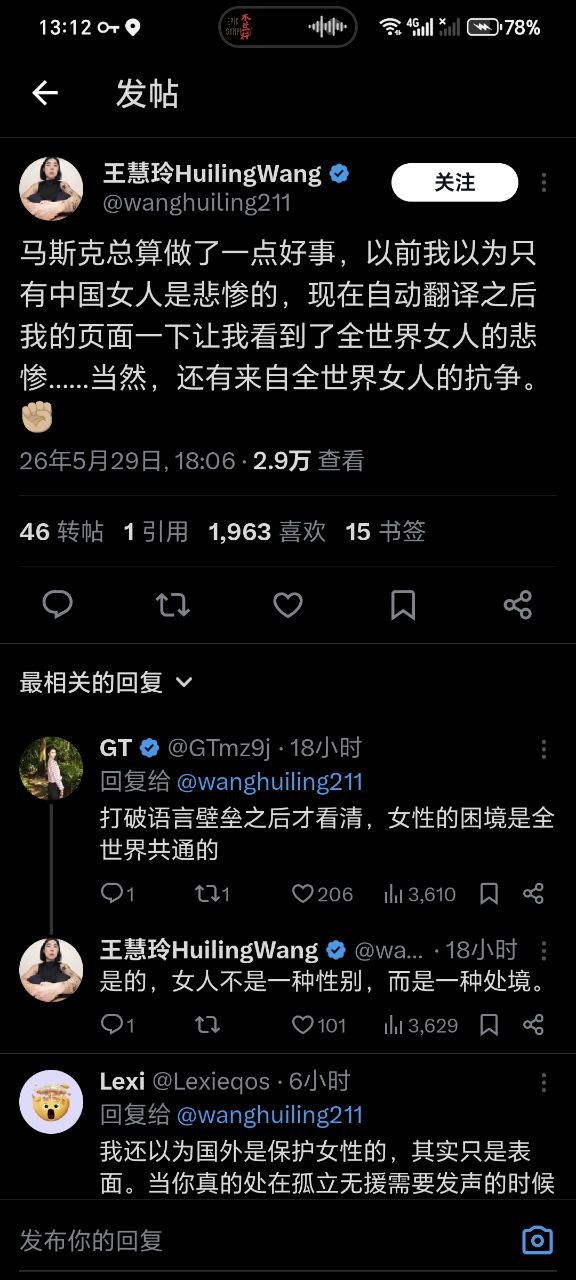
Task: View the 46 转帖 reposts list
Action: [x=62, y=532]
